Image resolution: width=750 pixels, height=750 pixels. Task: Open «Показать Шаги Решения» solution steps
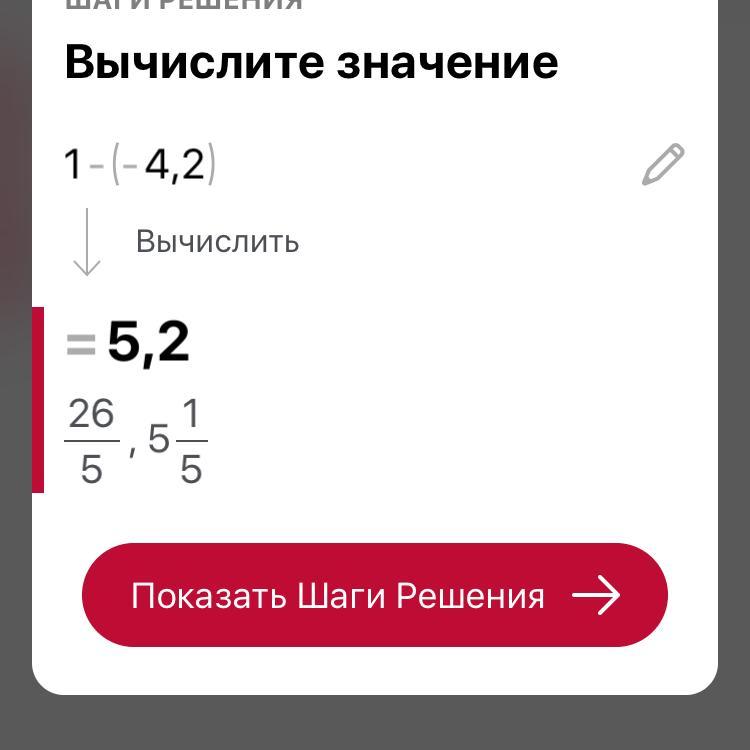pyautogui.click(x=374, y=595)
